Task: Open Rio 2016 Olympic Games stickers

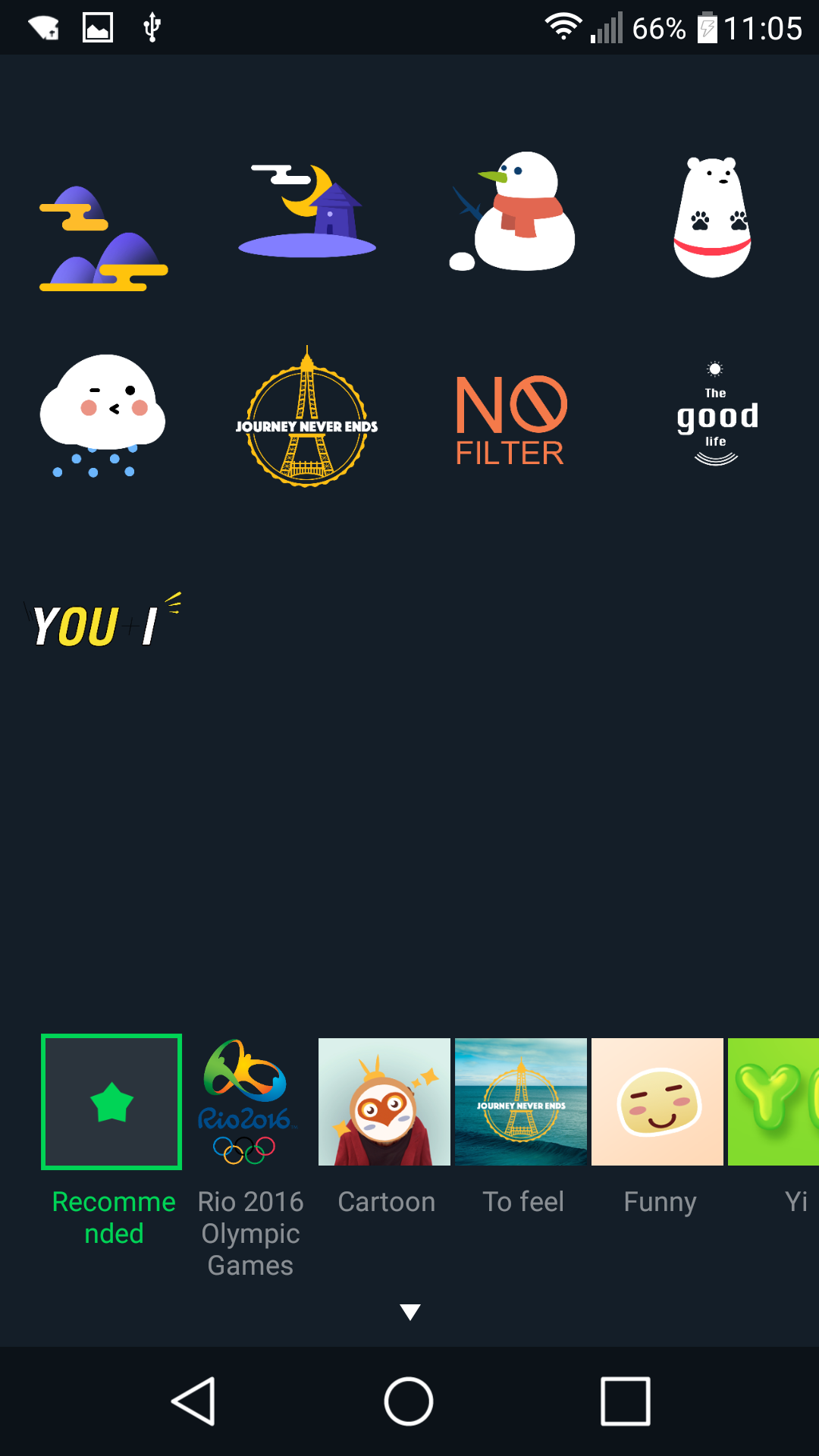Action: point(247,1102)
